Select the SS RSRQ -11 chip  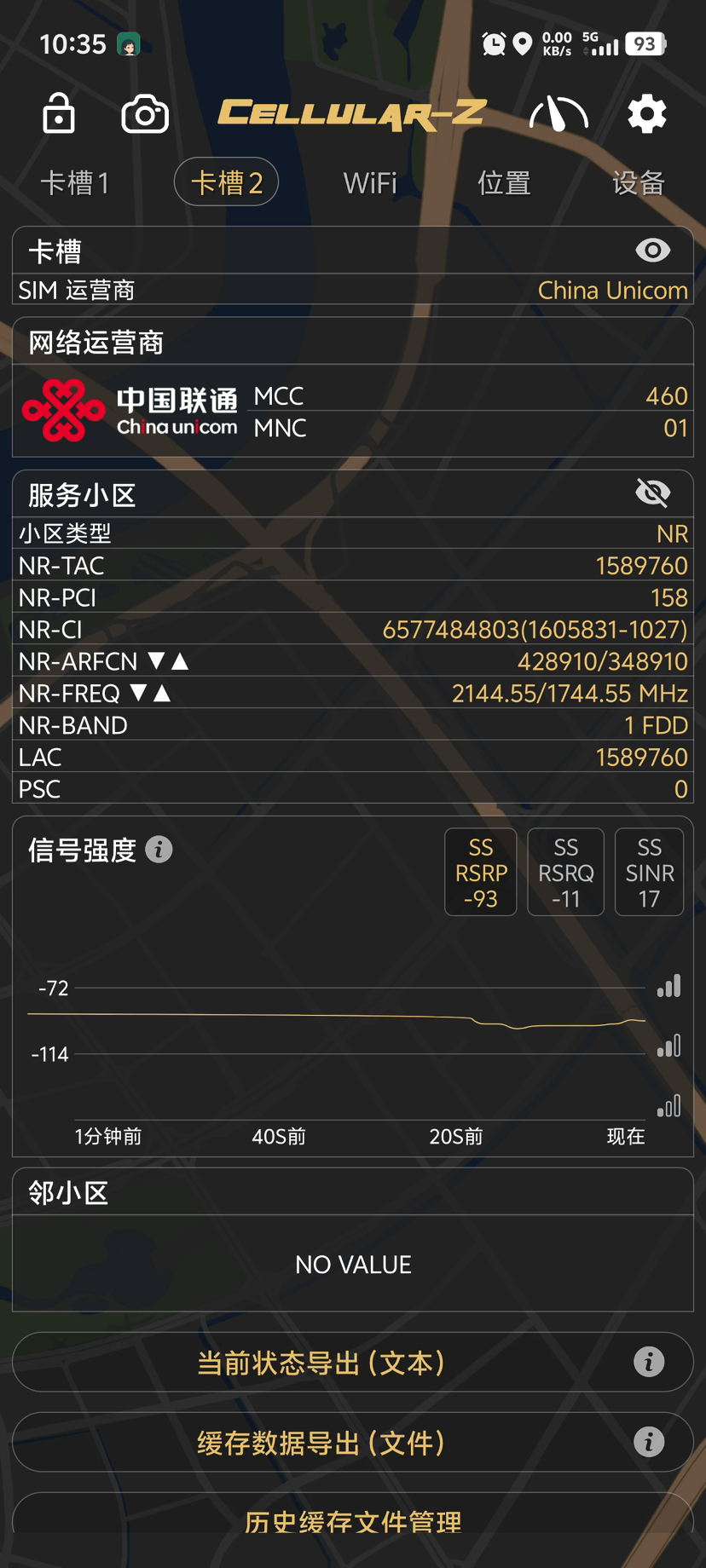[566, 872]
